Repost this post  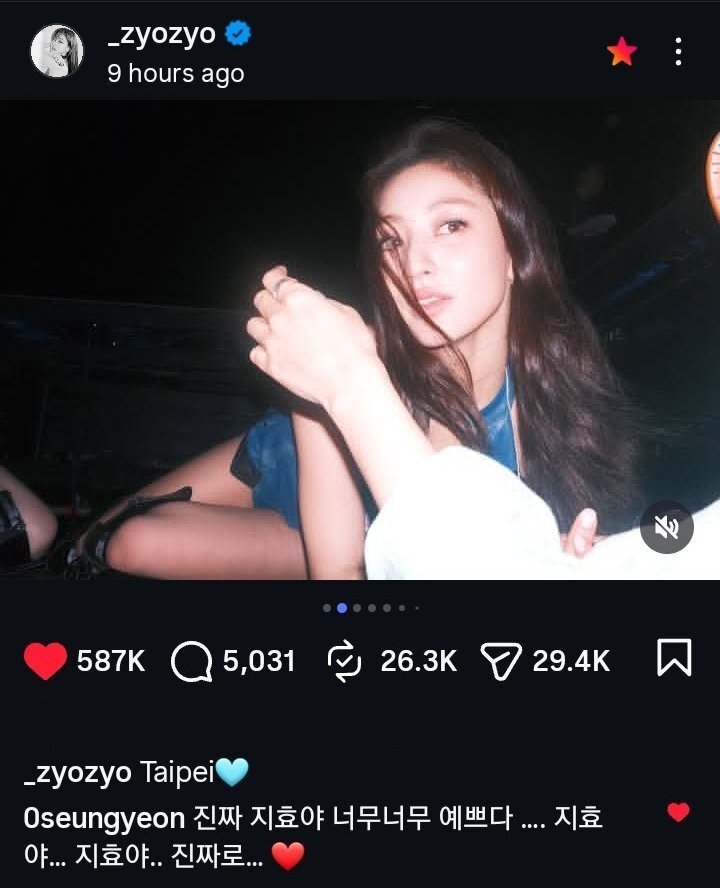coord(344,661)
